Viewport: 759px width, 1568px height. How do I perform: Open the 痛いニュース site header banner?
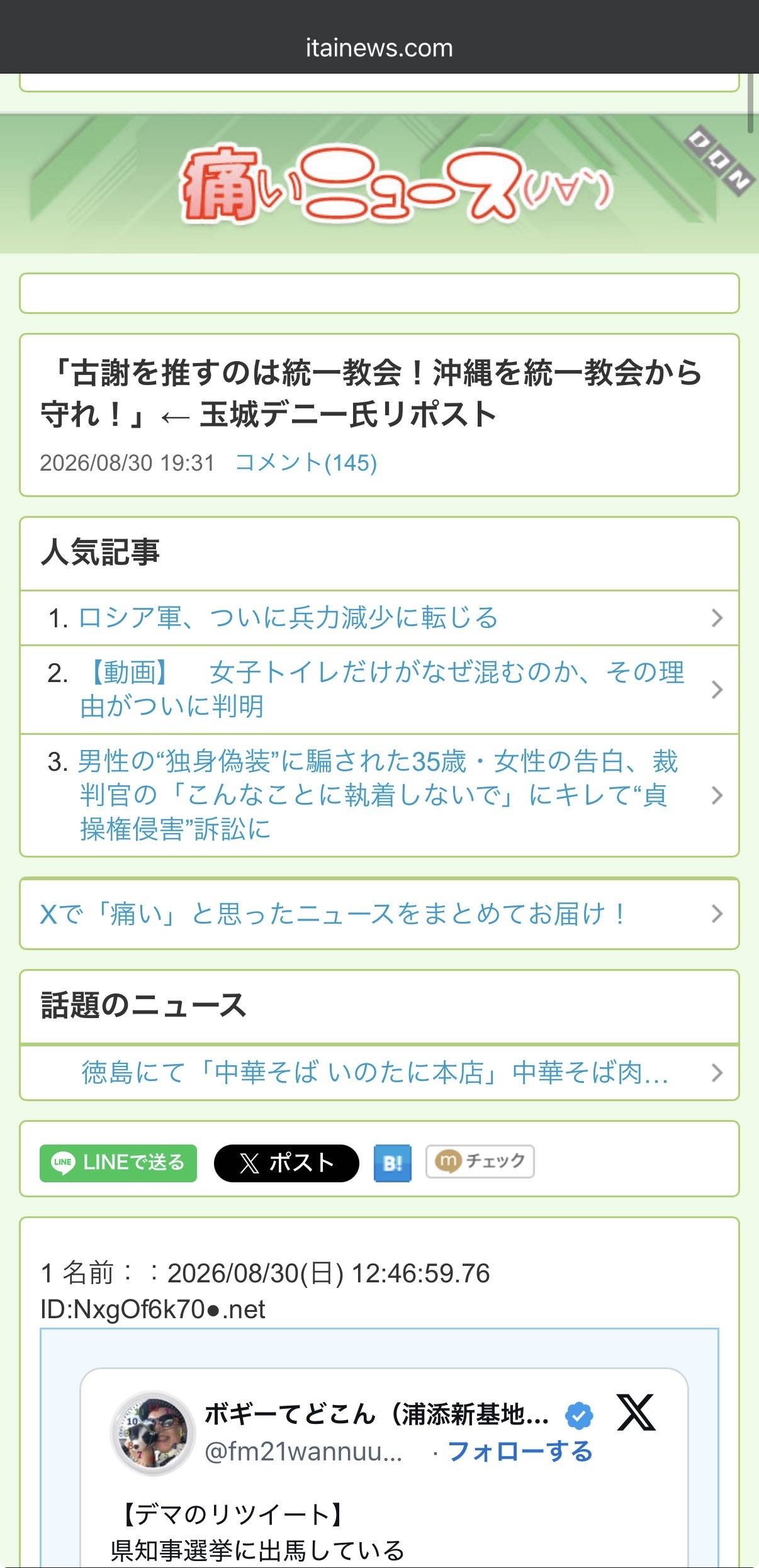[x=379, y=184]
